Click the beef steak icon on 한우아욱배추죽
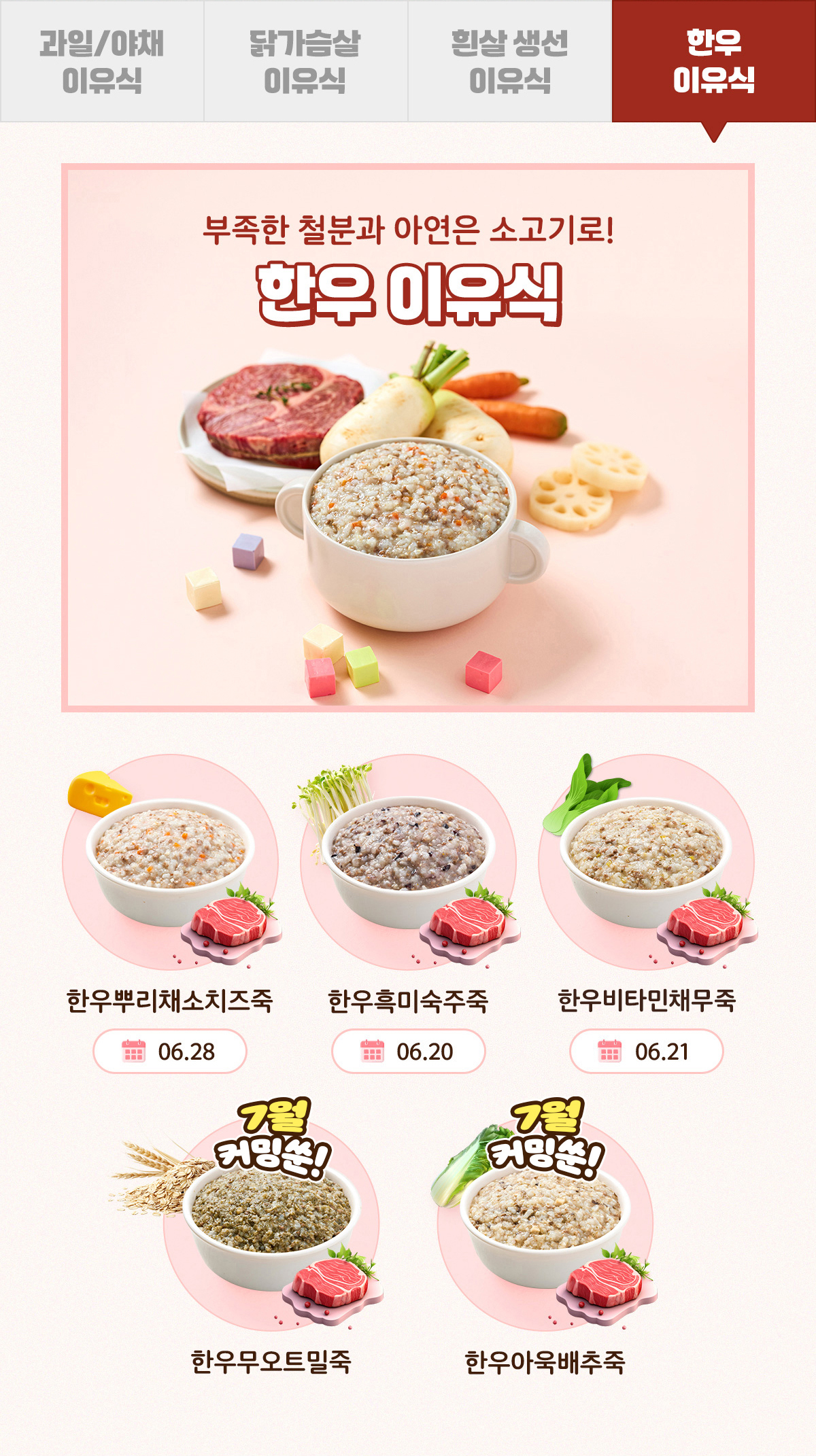 (605, 1281)
